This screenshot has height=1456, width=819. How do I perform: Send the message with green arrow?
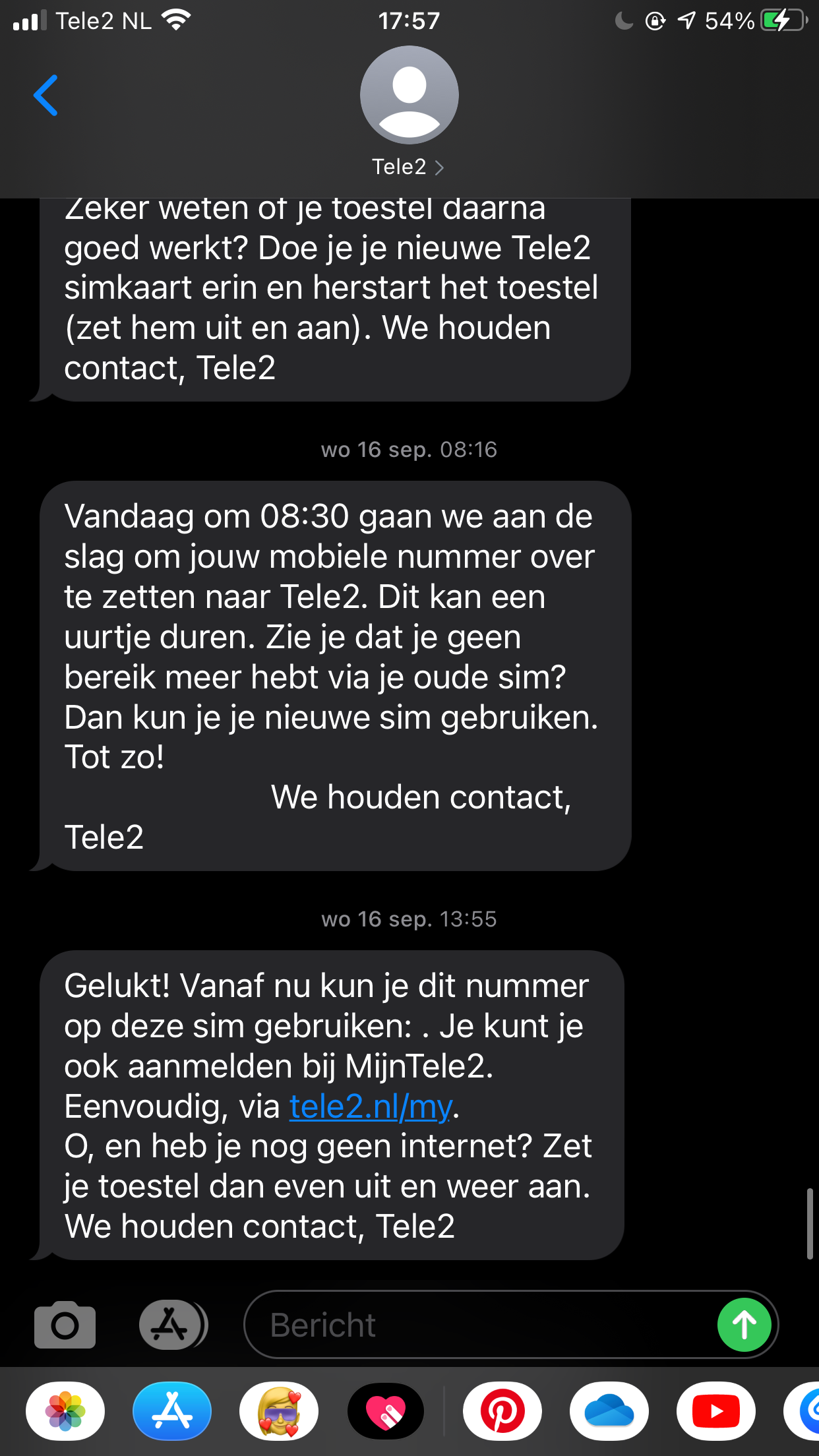pos(744,1325)
